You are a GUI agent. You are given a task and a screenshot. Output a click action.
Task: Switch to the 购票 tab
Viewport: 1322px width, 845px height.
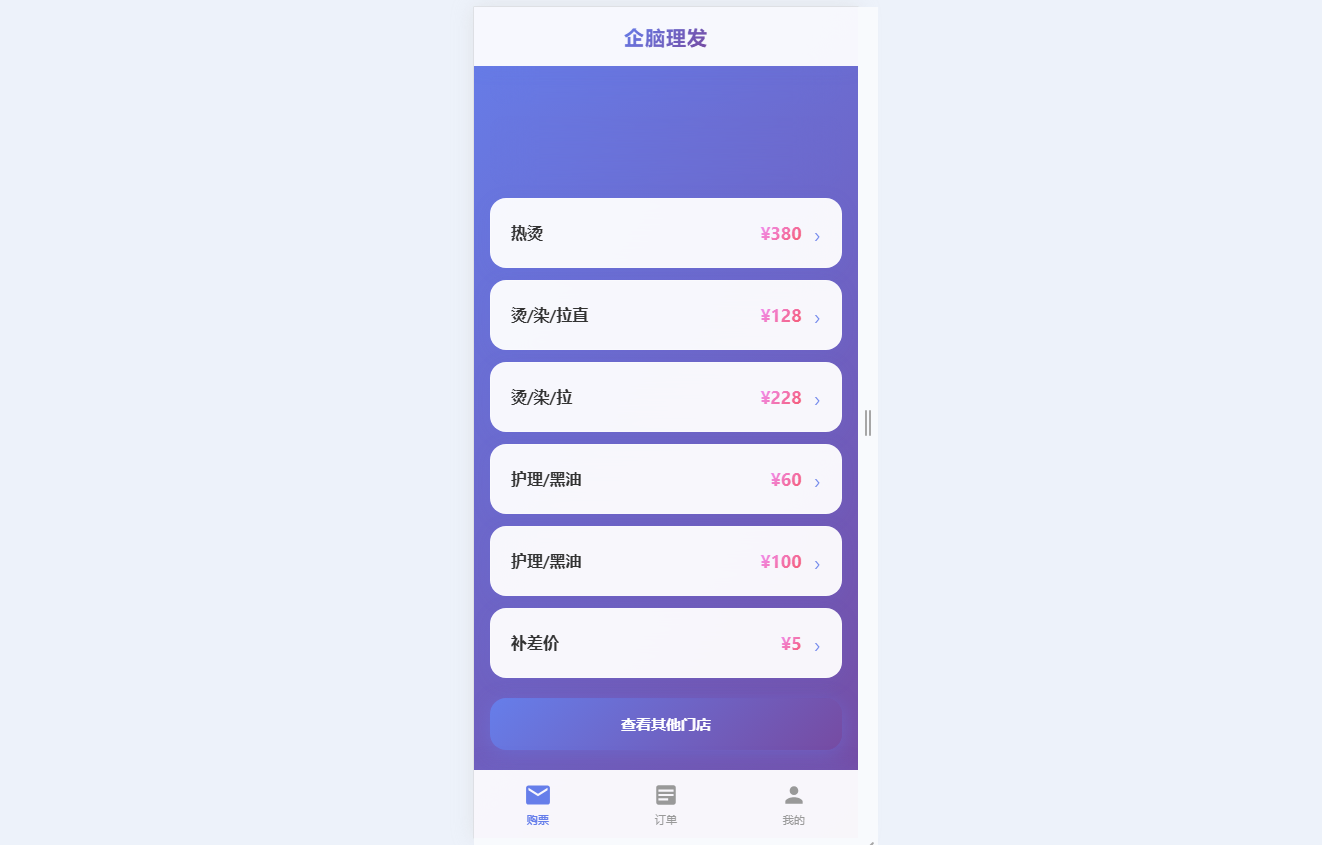click(x=538, y=804)
